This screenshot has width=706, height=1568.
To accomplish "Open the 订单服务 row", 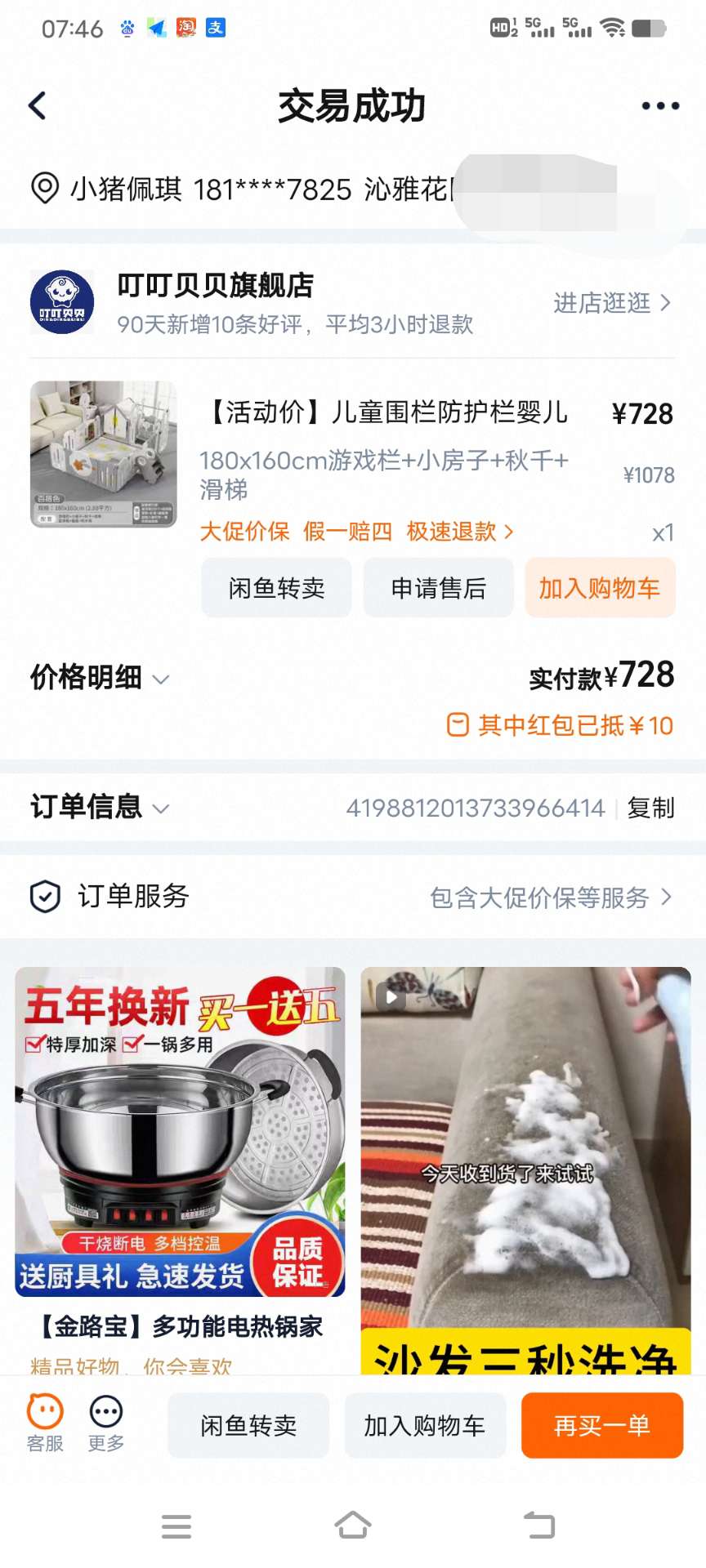I will coord(351,897).
